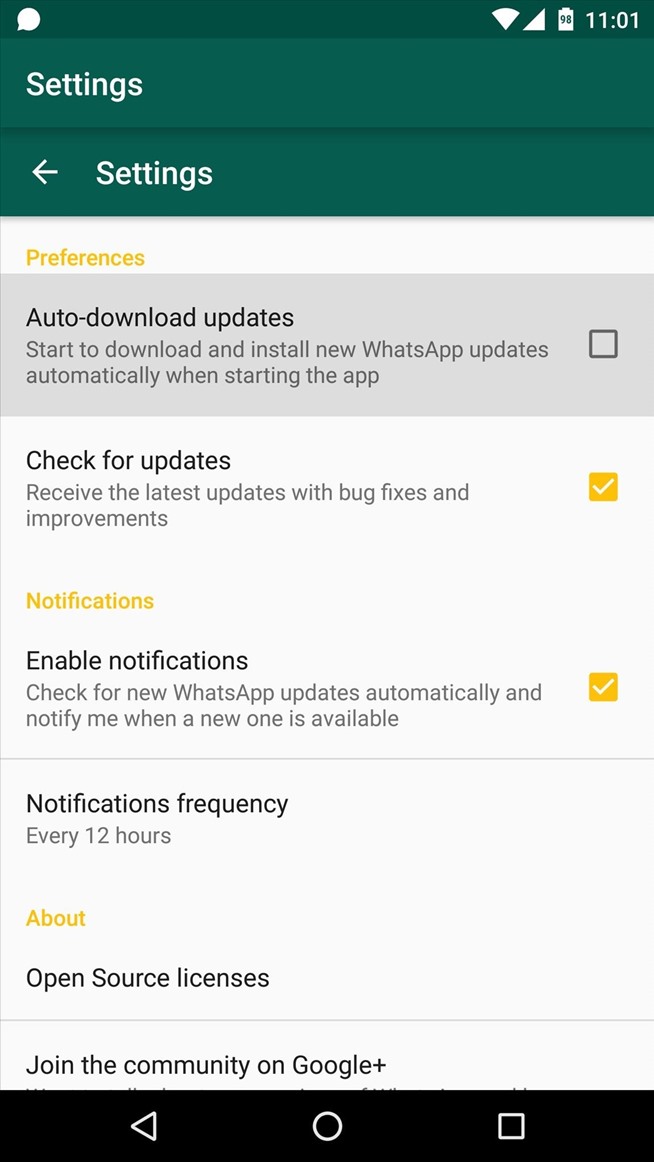654x1162 pixels.
Task: Open the Open Source licenses row
Action: (x=148, y=977)
